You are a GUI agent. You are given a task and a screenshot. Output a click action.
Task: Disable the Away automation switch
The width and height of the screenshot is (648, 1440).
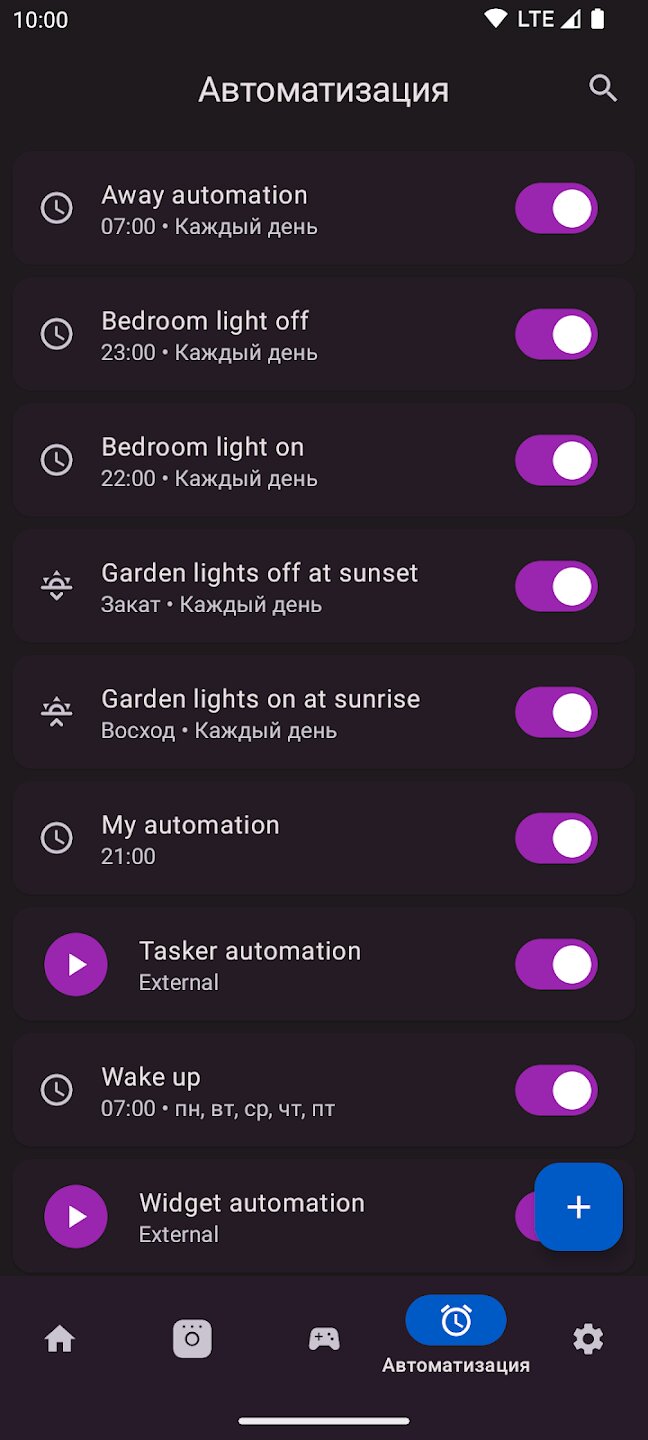coord(556,209)
